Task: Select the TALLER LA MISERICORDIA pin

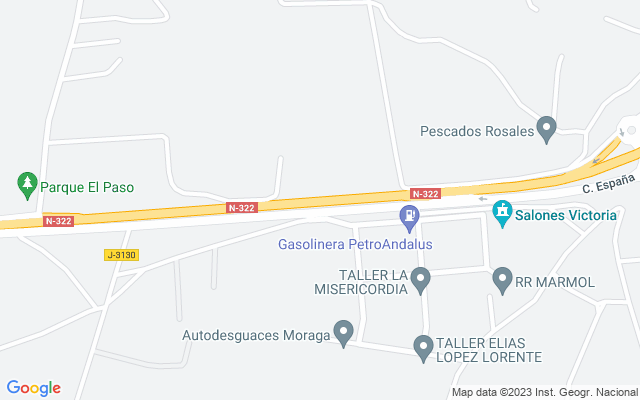Action: (x=421, y=280)
